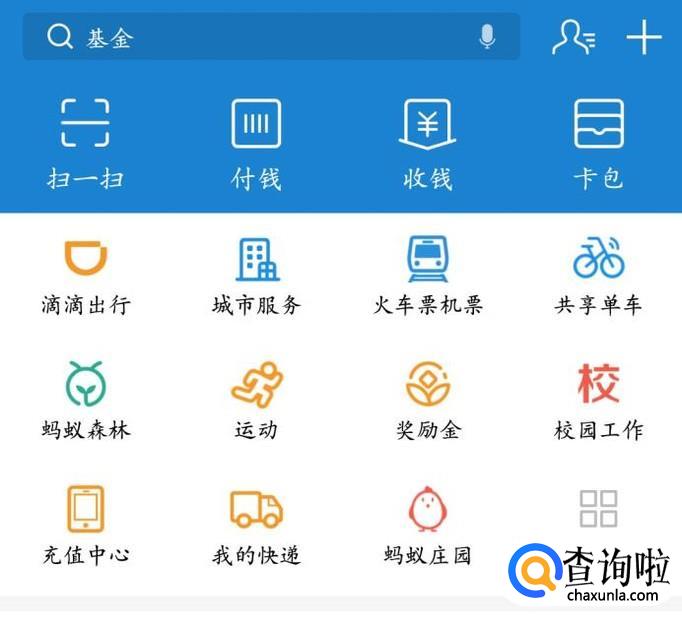Select 火车票机票
Screen dimensions: 682x626
(428, 277)
